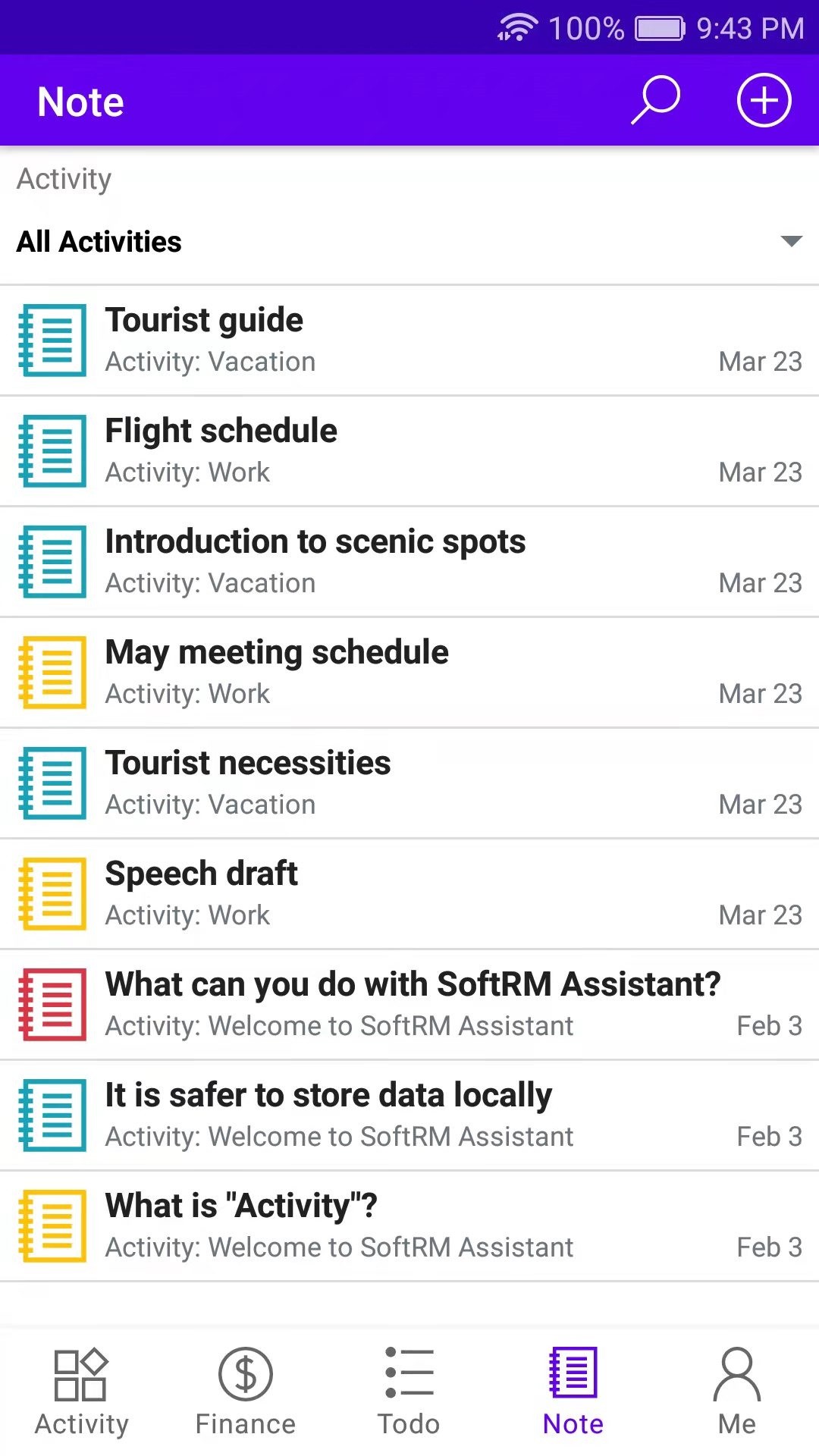
Task: View Introduction to scenic spots note
Action: 409,561
